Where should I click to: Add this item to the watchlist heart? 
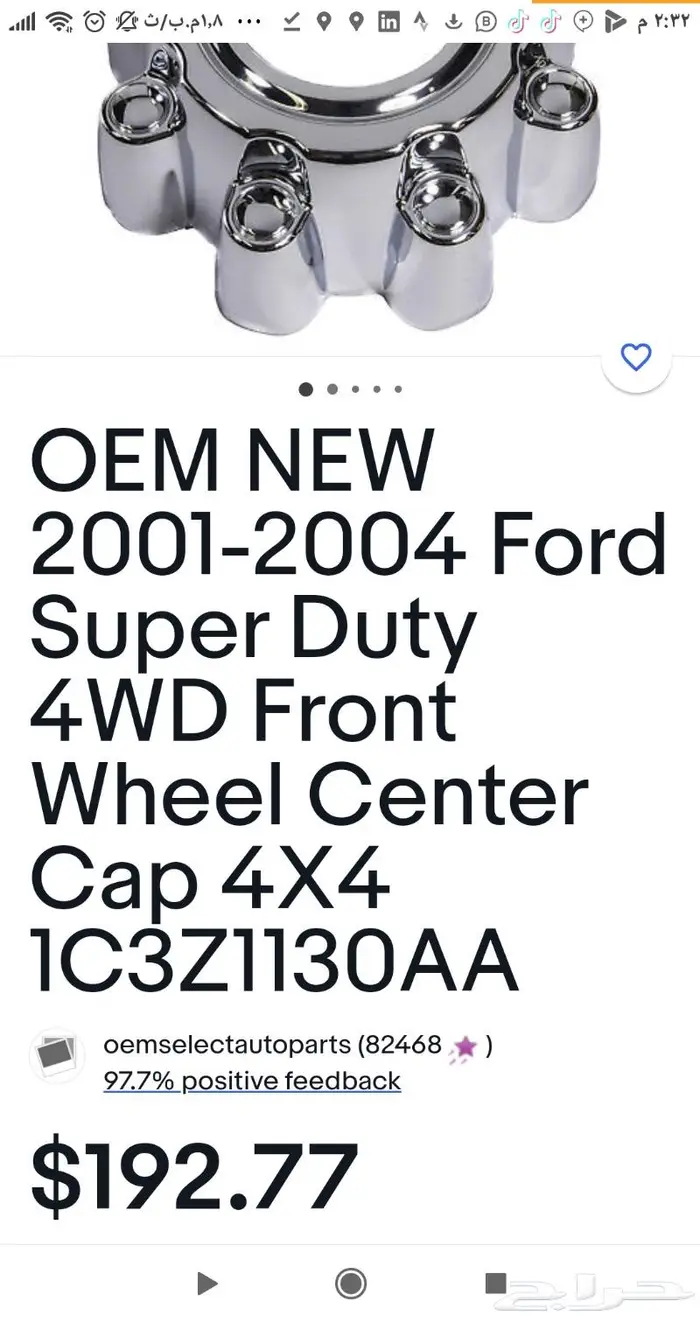point(636,358)
